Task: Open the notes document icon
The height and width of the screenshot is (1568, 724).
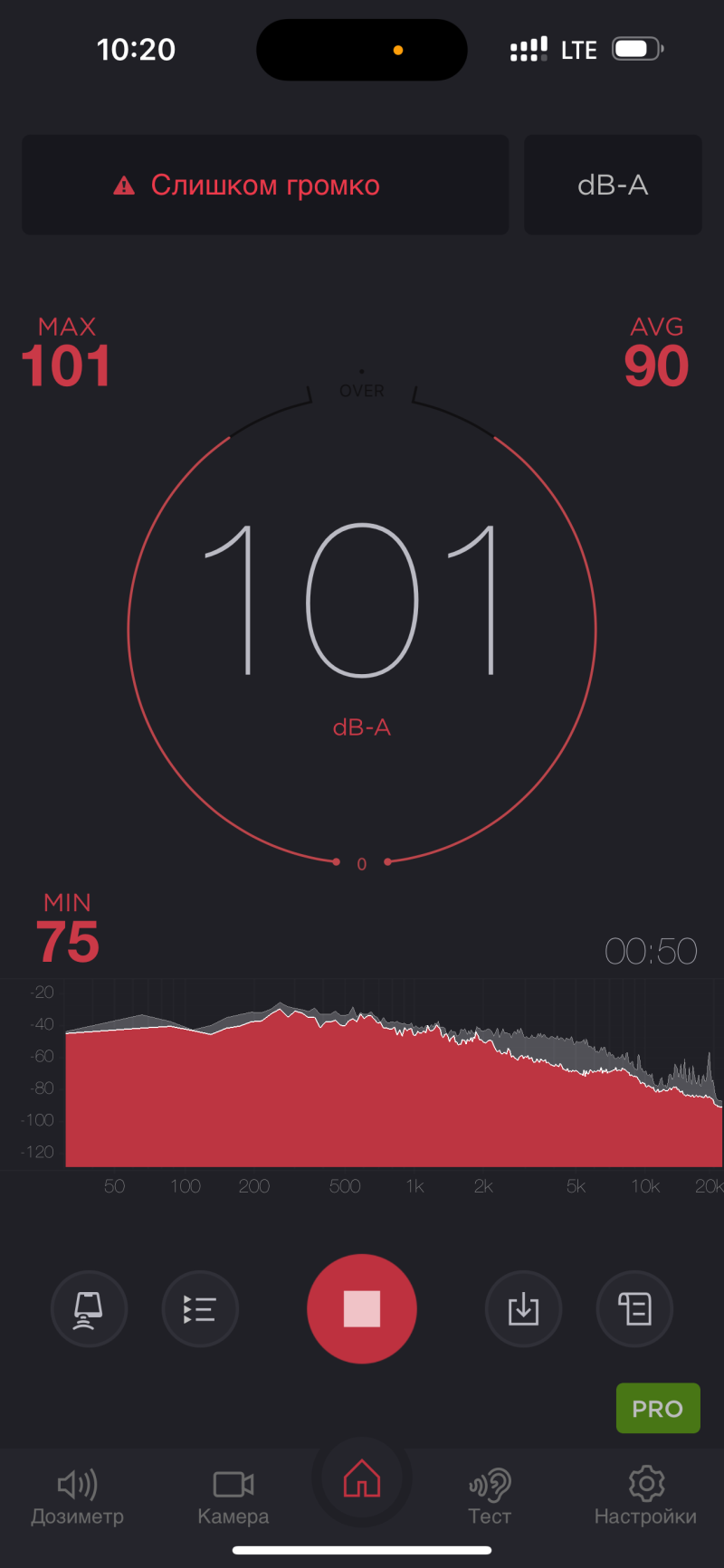Action: [634, 1309]
